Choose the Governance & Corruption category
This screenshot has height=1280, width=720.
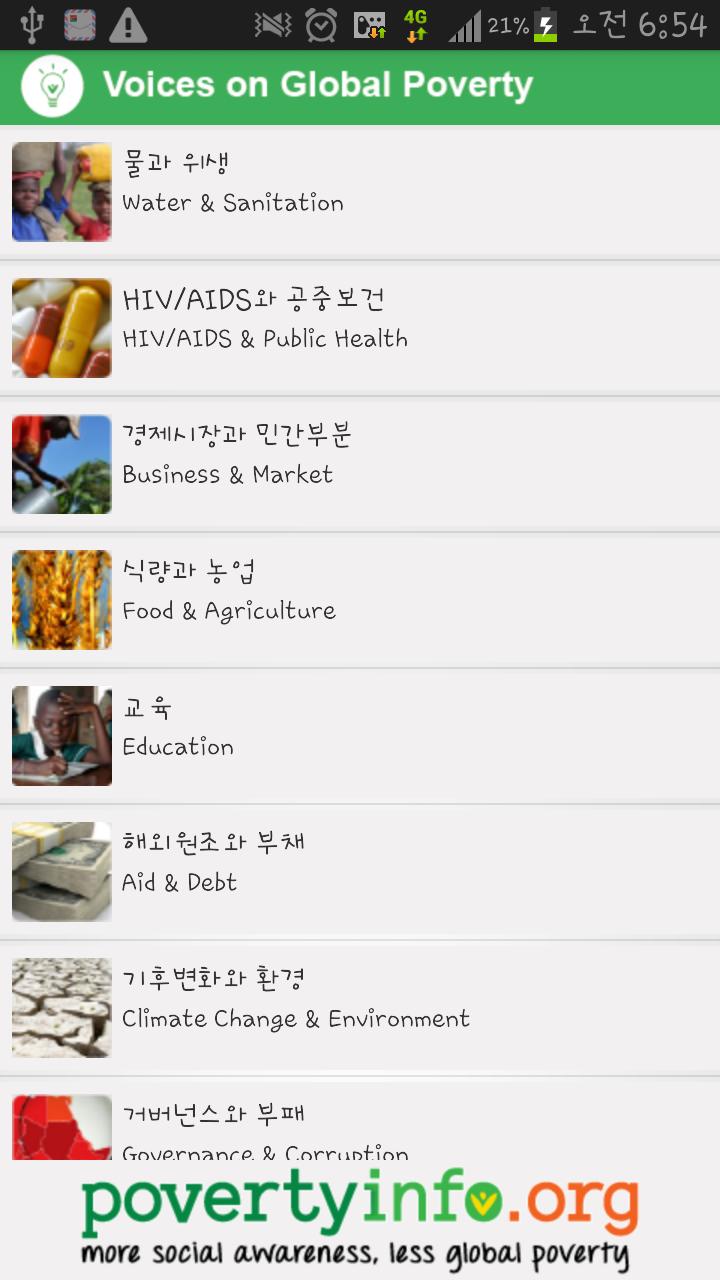[360, 1128]
